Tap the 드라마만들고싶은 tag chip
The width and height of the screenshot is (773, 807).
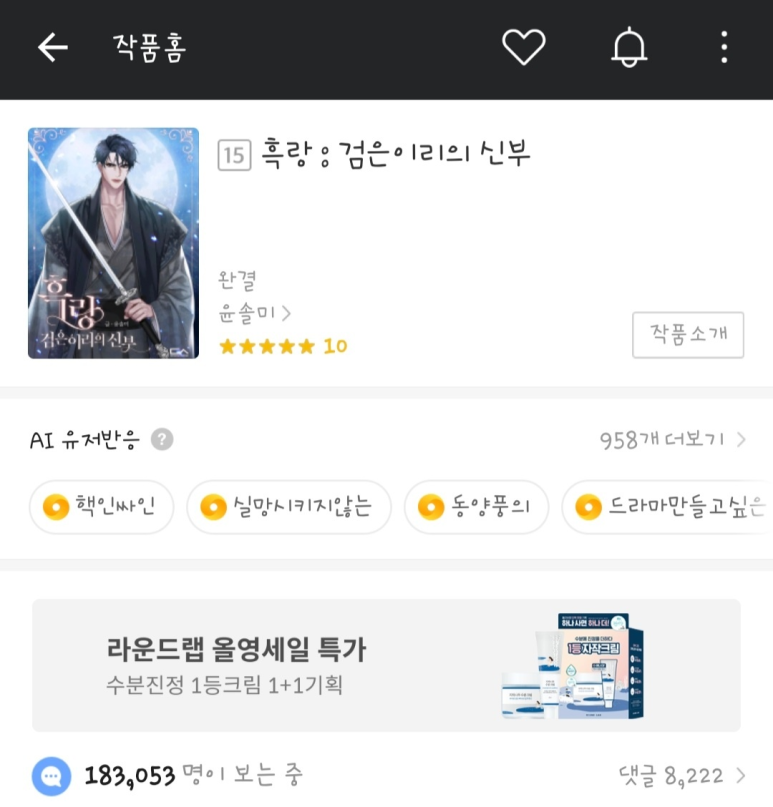pos(664,508)
